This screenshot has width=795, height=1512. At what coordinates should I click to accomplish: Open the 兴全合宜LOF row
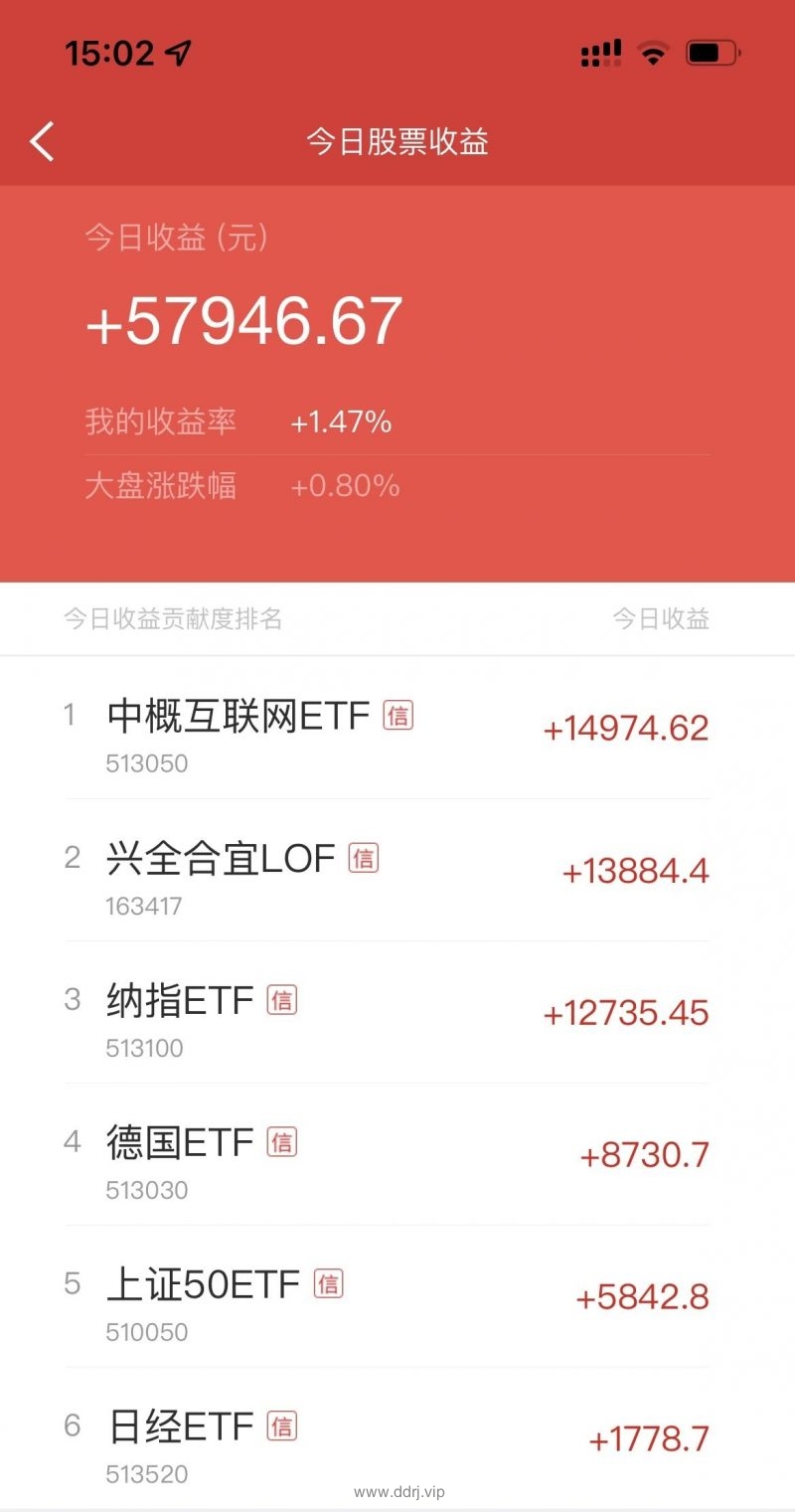pyautogui.click(x=397, y=870)
